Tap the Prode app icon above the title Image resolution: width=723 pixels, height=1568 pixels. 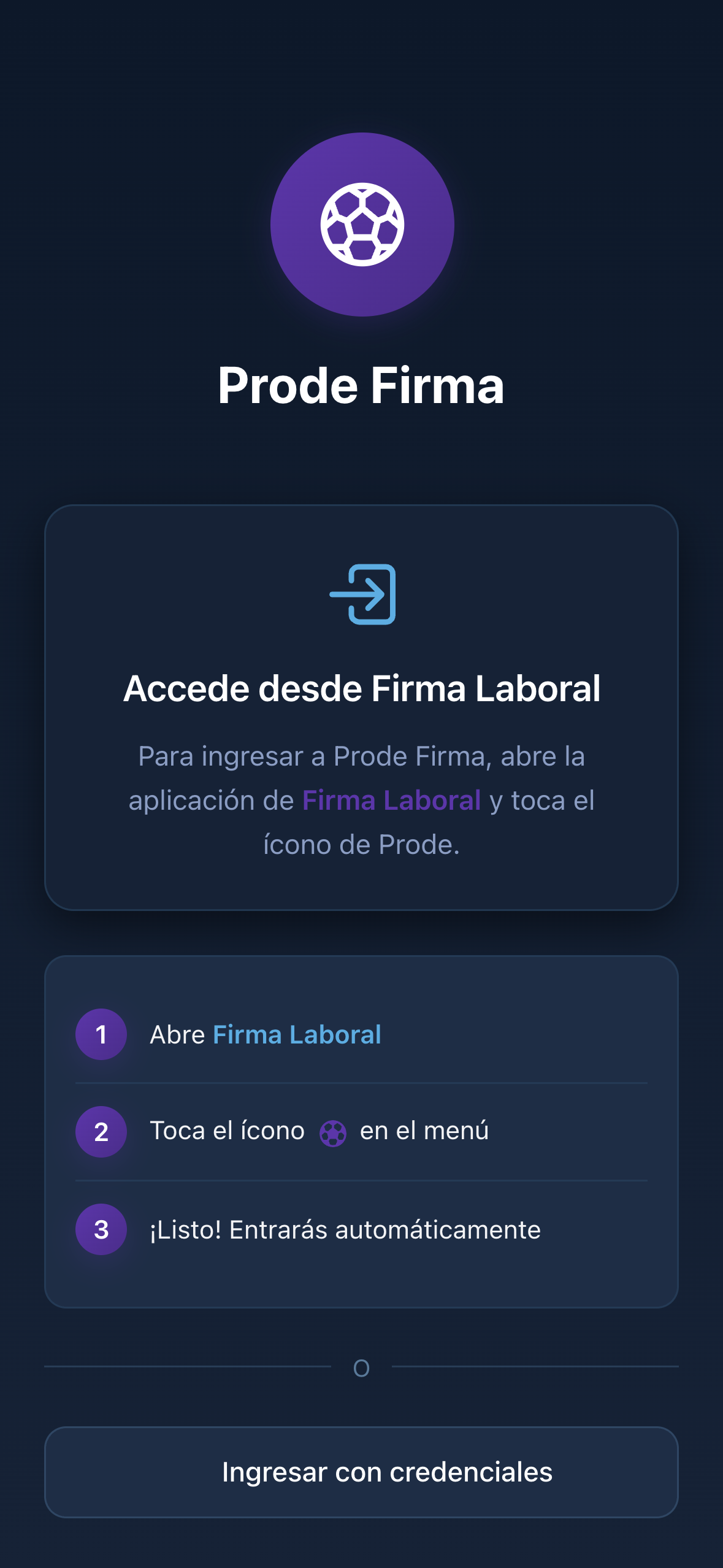click(x=361, y=224)
